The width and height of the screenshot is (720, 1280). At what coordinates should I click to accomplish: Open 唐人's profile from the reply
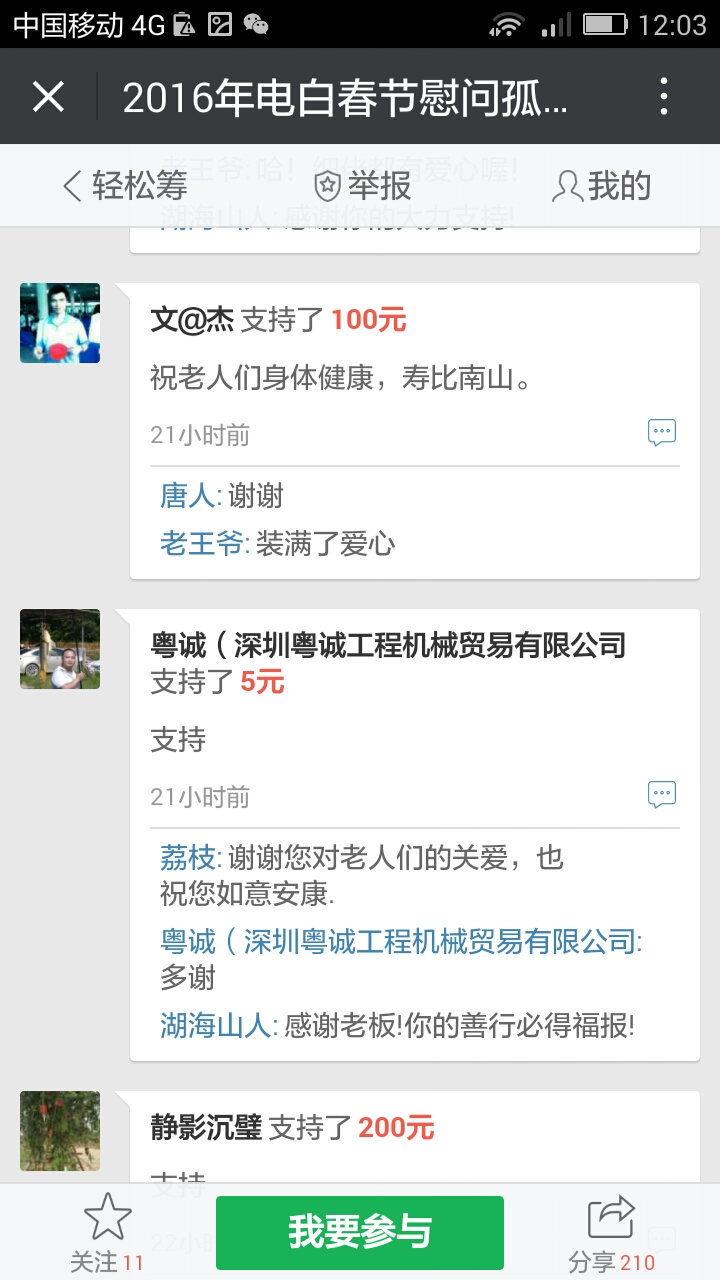pos(188,496)
